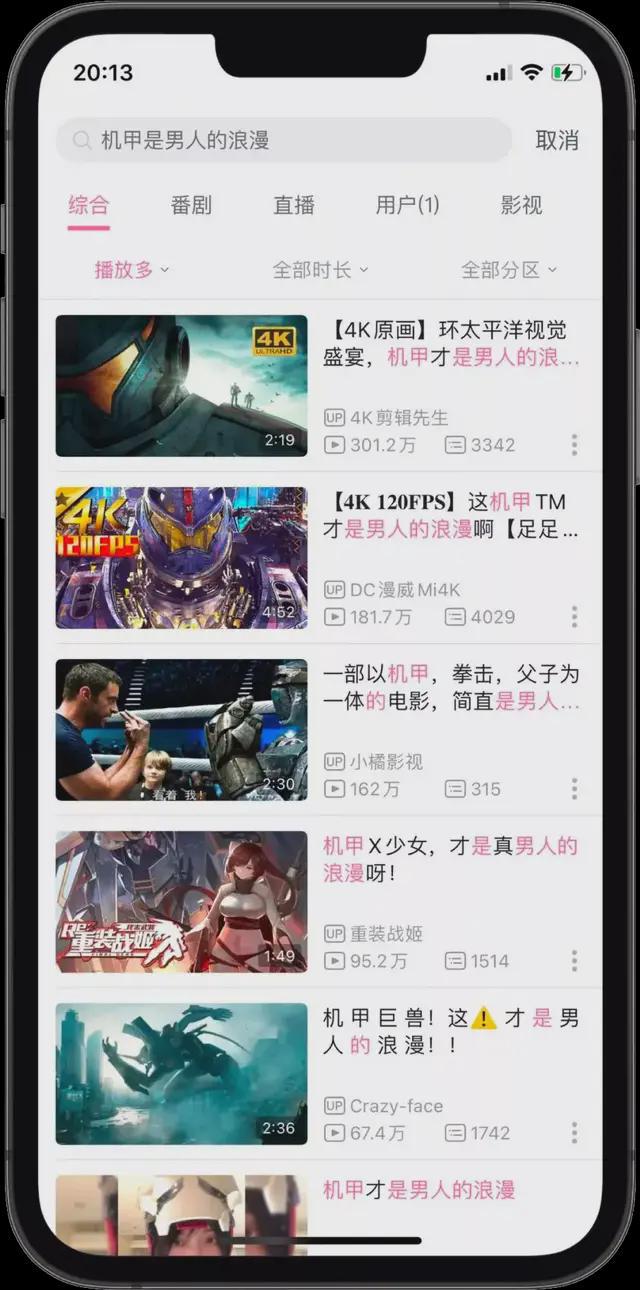Image resolution: width=640 pixels, height=1290 pixels.
Task: Open more options for the 小橘影视 video
Action: tap(574, 789)
